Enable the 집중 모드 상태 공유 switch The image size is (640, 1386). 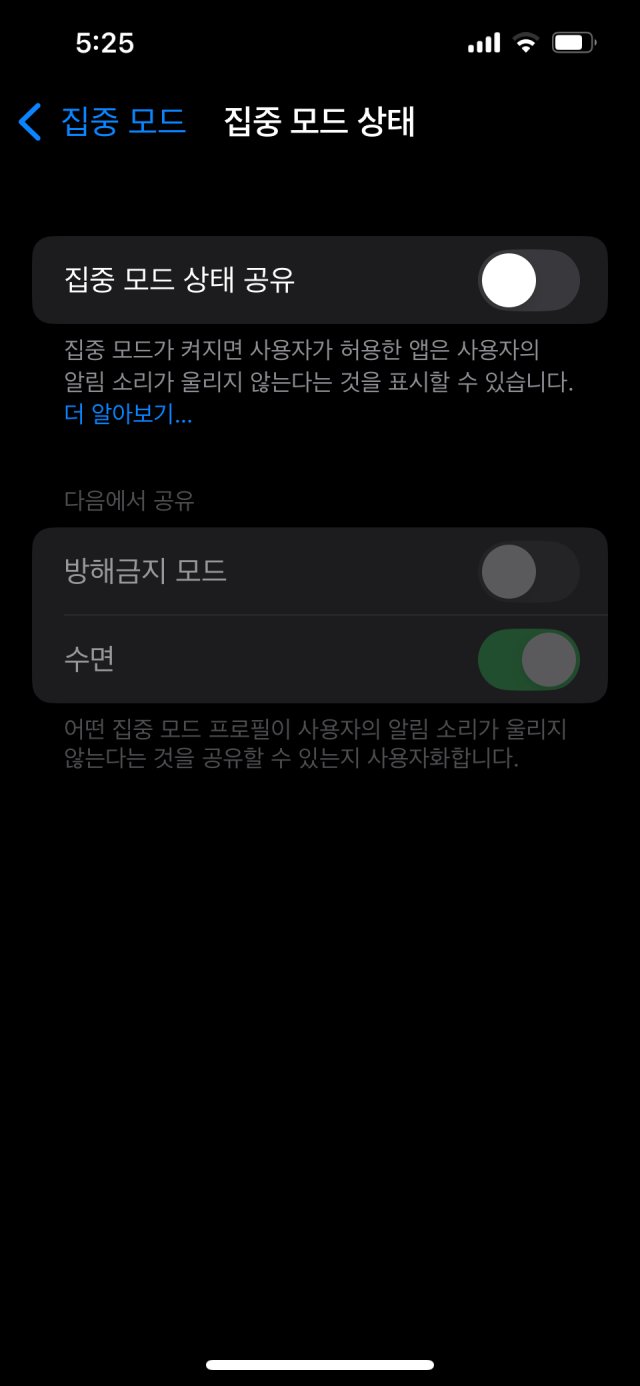(528, 281)
